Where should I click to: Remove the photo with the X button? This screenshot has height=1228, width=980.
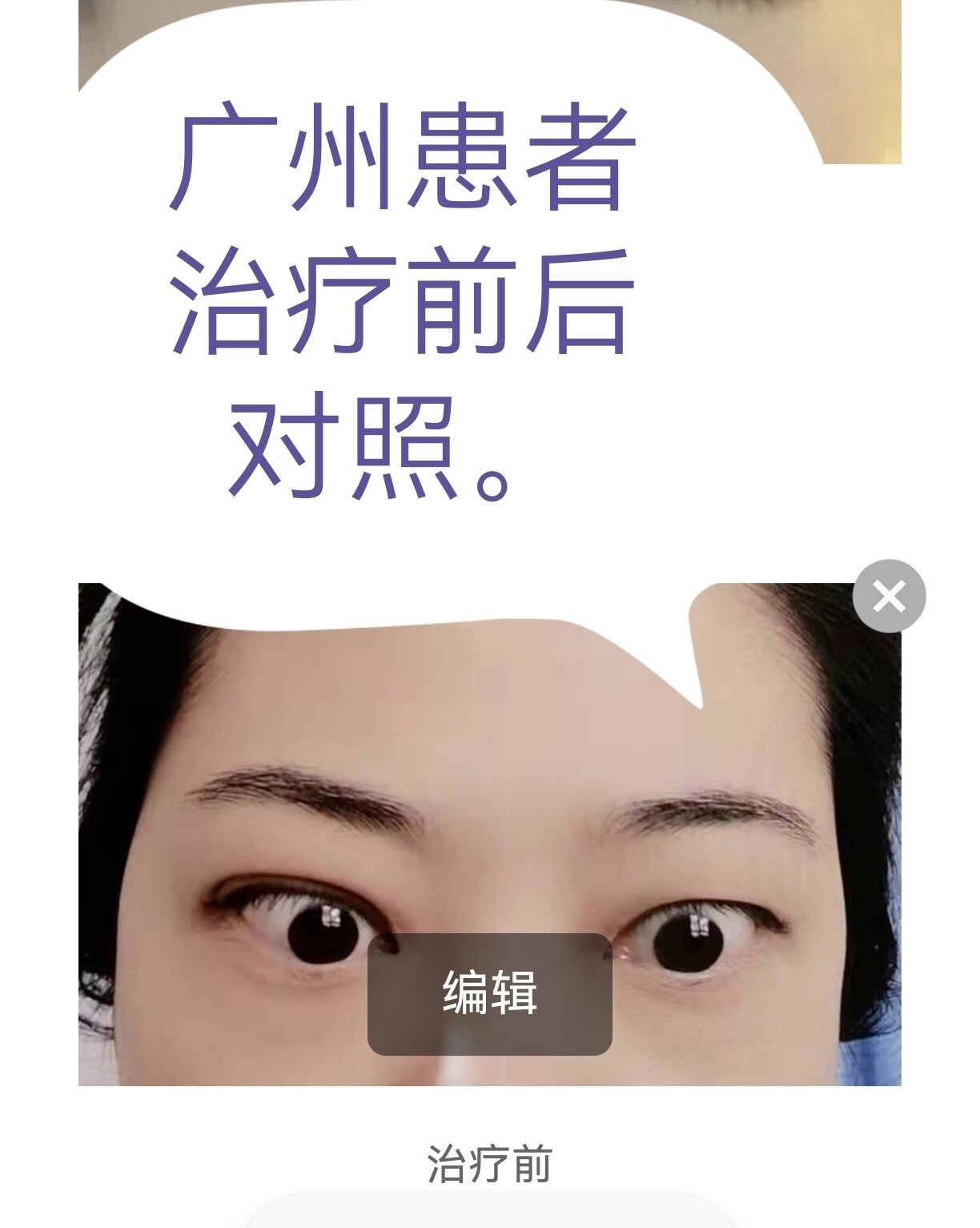click(889, 596)
